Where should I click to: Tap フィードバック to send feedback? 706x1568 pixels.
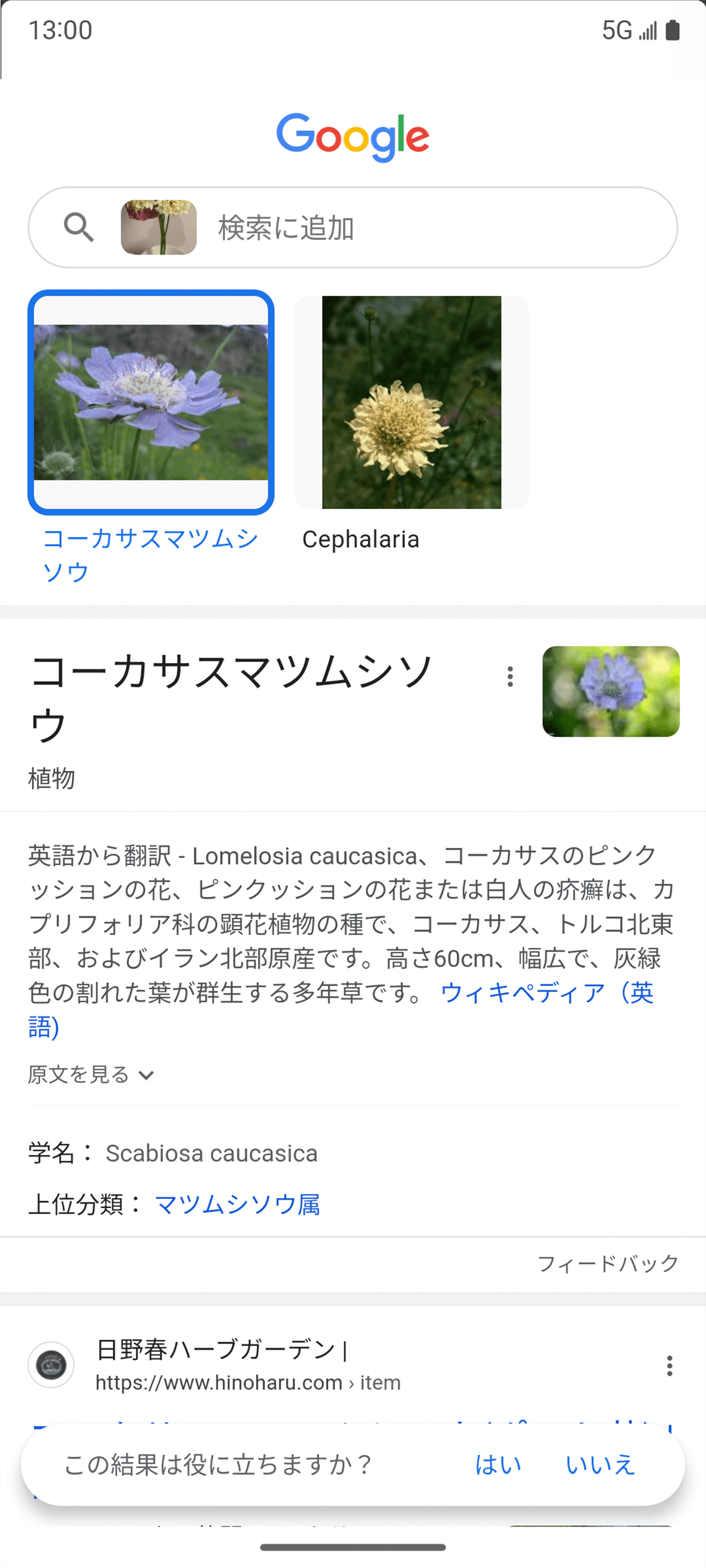pos(607,1264)
